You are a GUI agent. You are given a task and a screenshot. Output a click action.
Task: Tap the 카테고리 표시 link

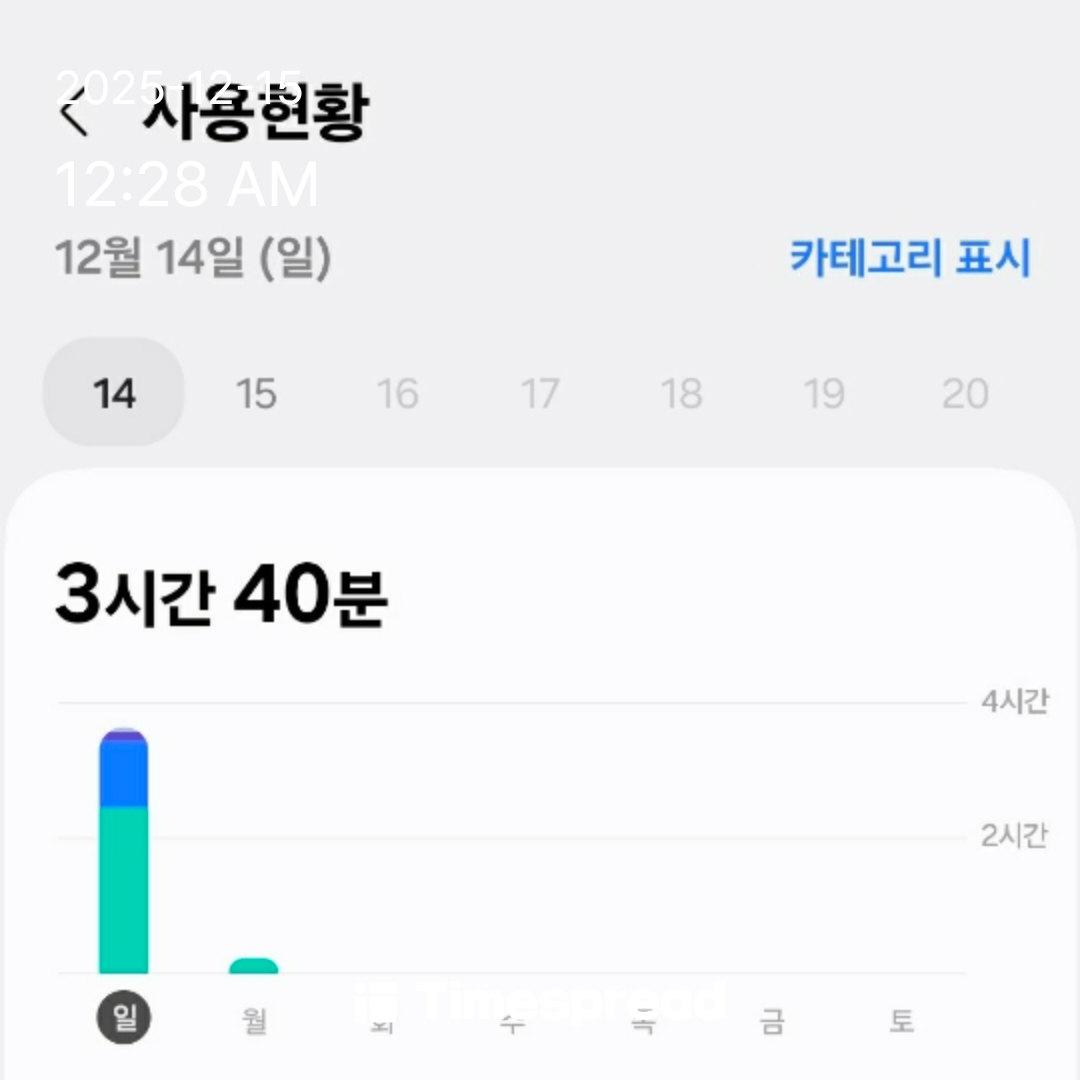tap(909, 258)
